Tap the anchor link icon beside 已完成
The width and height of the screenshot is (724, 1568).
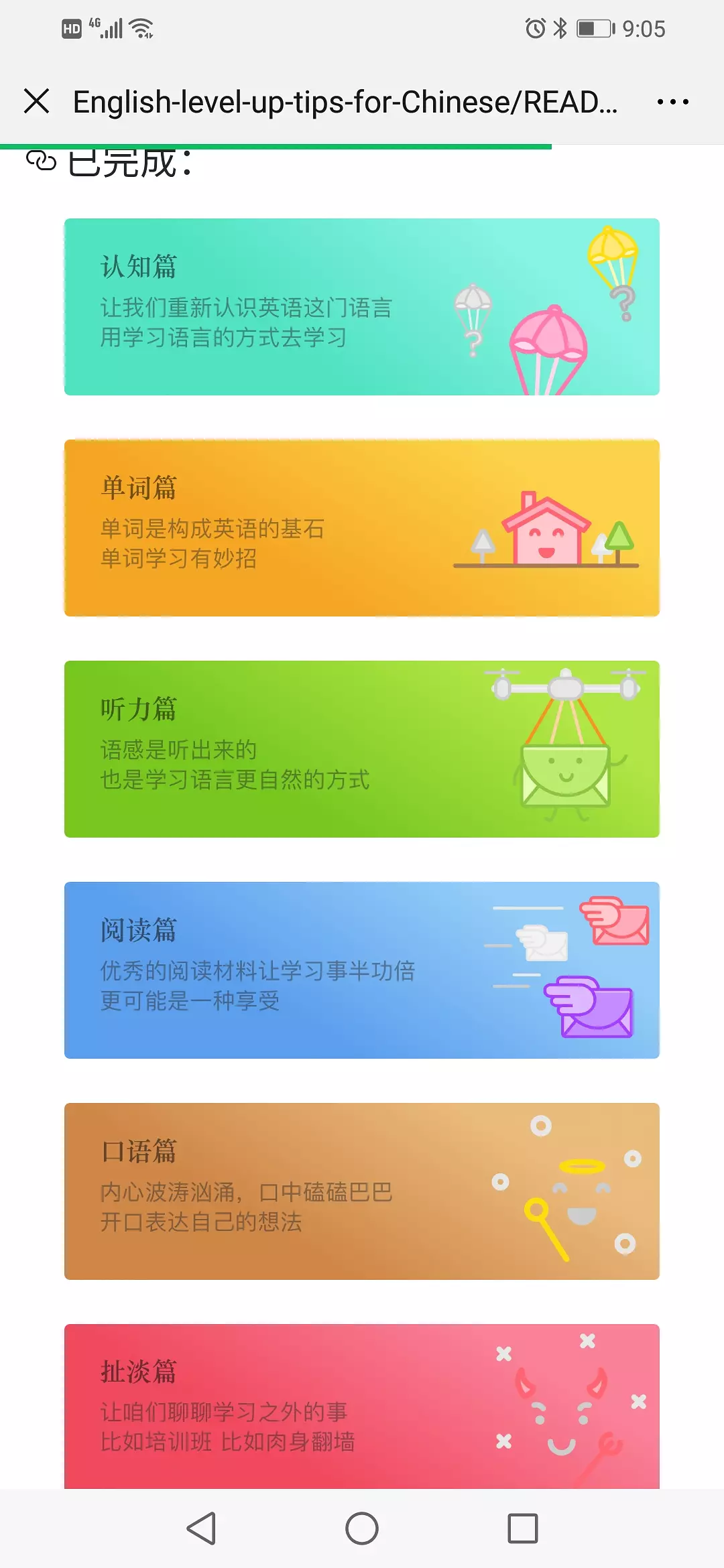tap(41, 161)
